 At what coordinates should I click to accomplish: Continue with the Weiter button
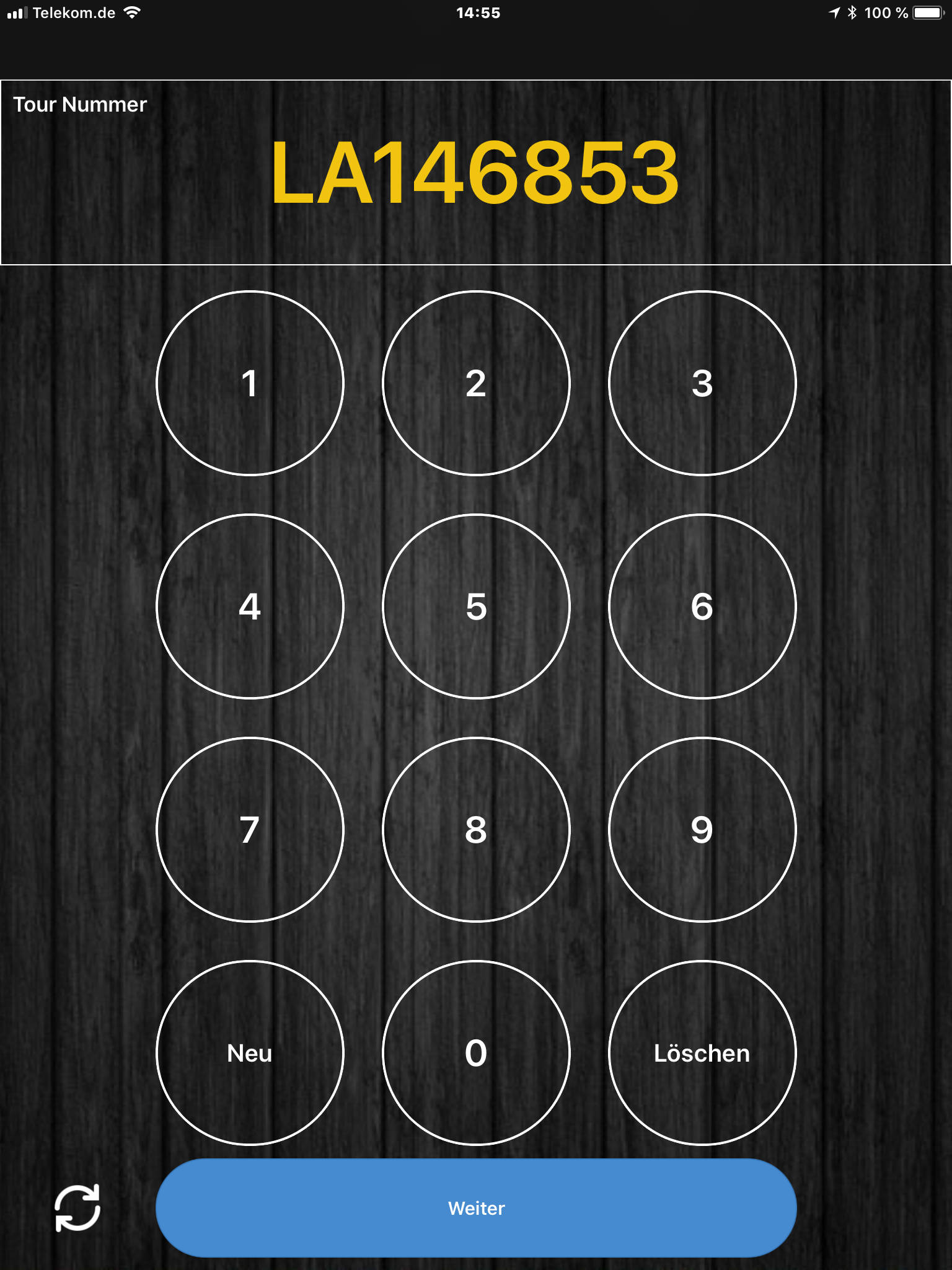pyautogui.click(x=476, y=1208)
